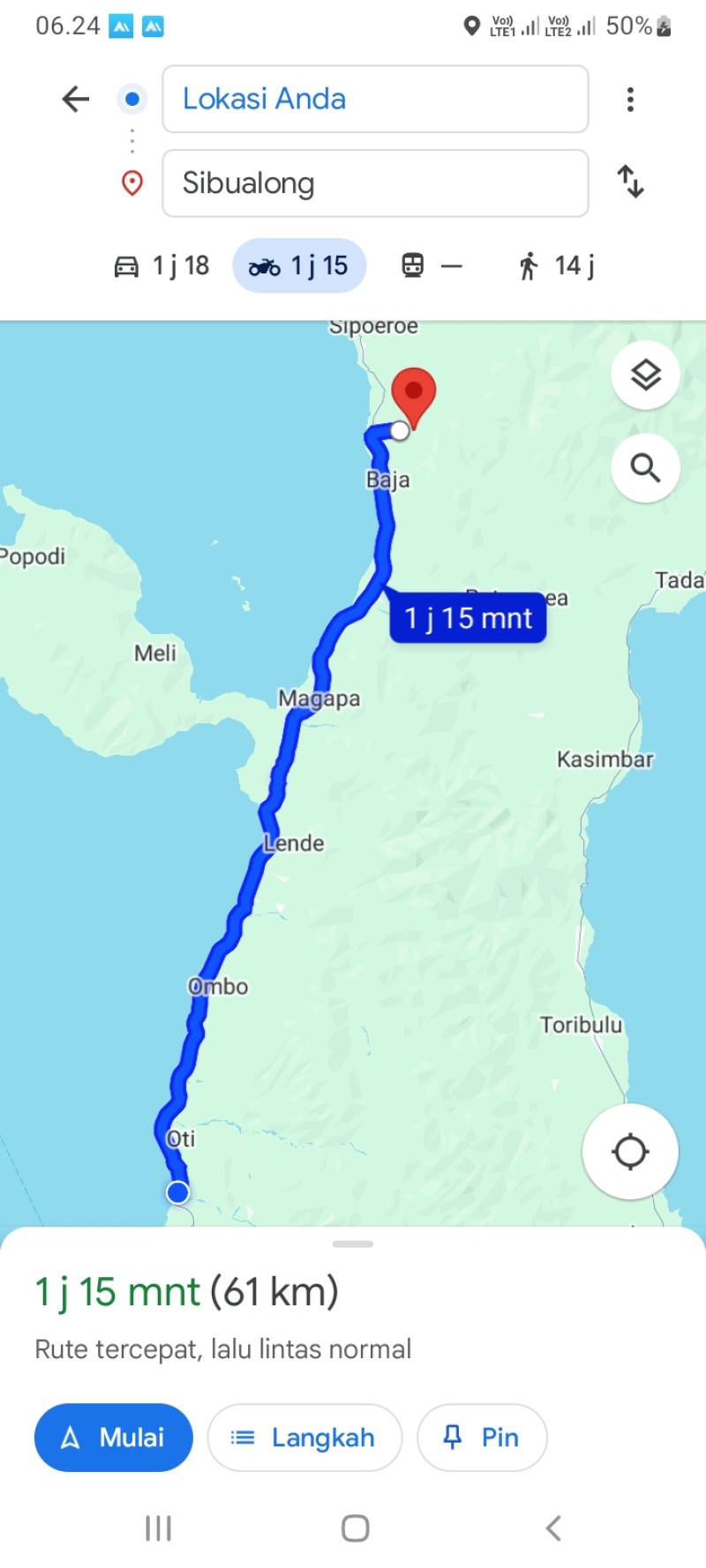The width and height of the screenshot is (706, 1568).
Task: Edit the Lokasi Anda starting point field
Action: pyautogui.click(x=375, y=99)
